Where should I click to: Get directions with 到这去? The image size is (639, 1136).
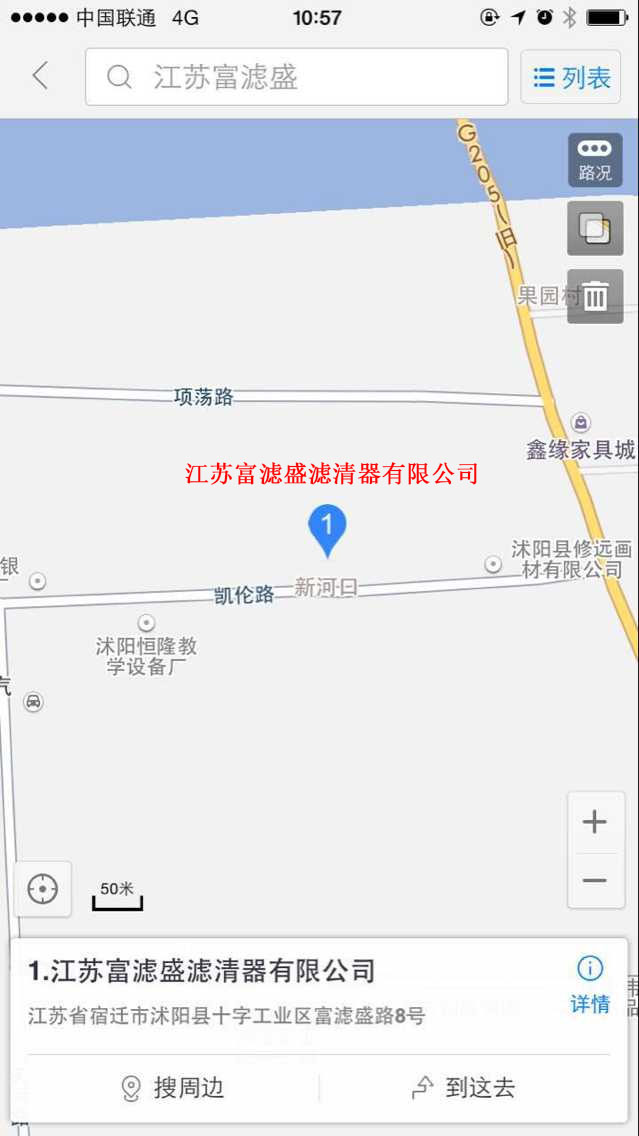pos(463,1088)
